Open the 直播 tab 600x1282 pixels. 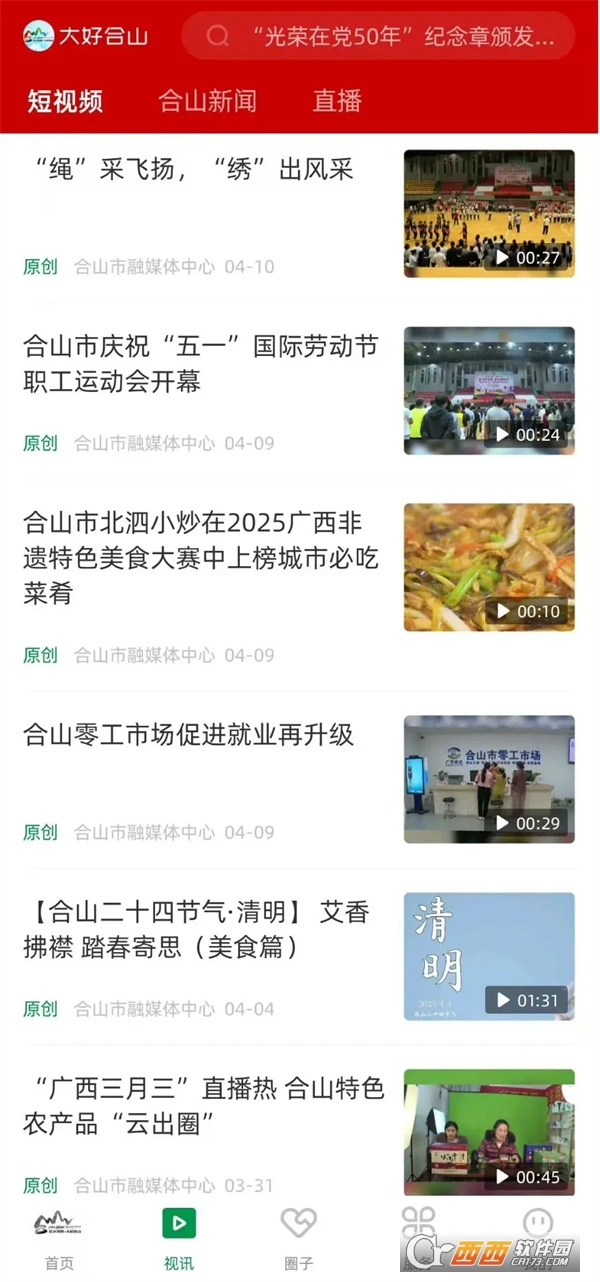(x=337, y=101)
